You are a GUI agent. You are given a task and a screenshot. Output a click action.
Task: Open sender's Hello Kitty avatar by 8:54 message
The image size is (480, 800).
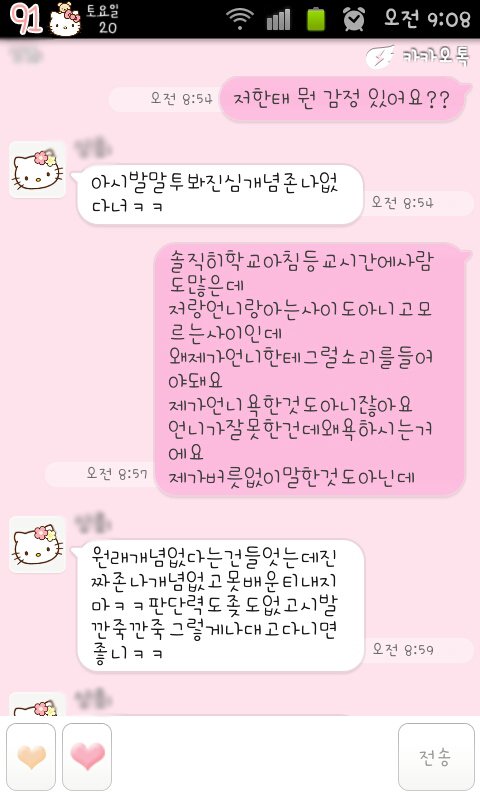pyautogui.click(x=37, y=170)
